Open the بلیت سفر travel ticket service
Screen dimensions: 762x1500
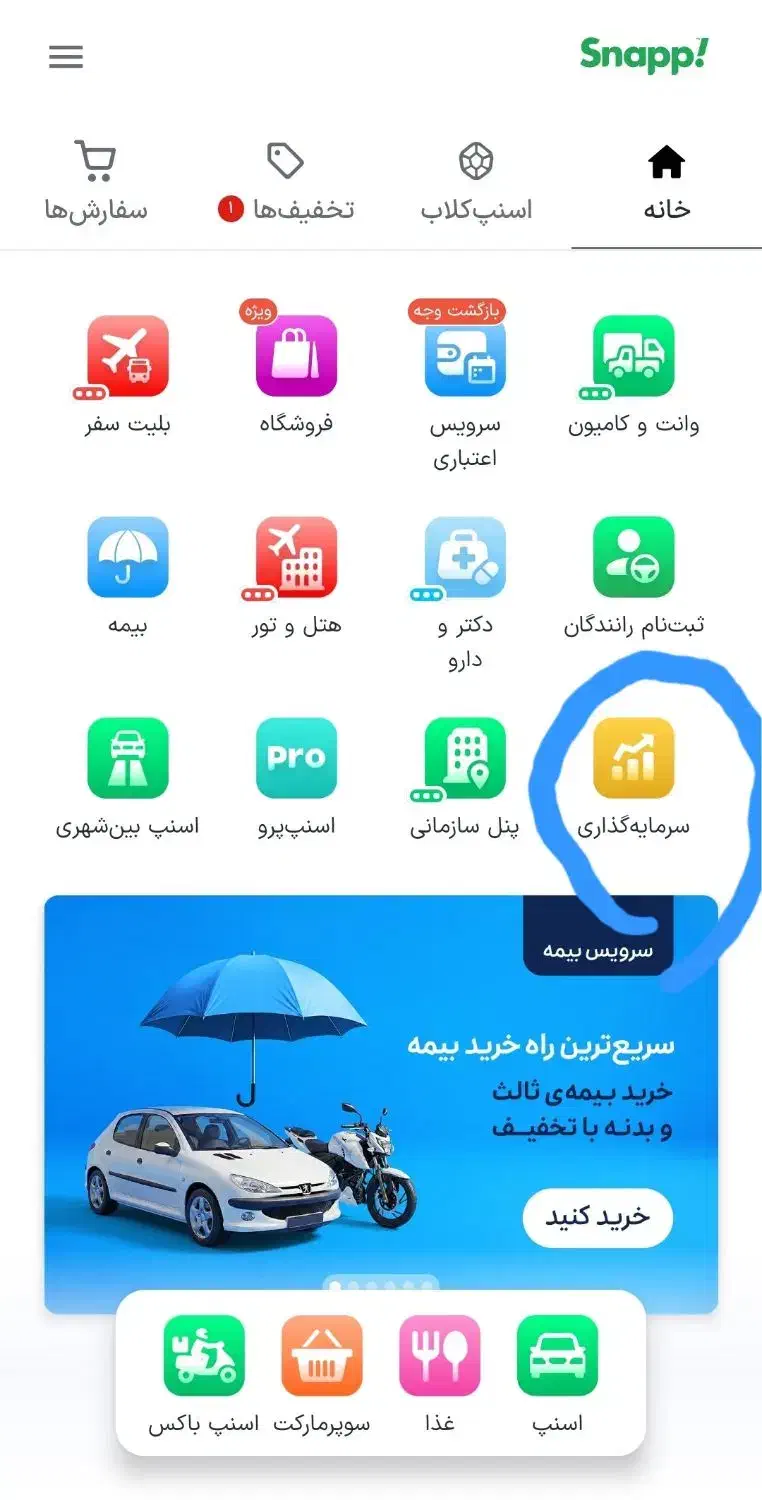click(x=127, y=357)
